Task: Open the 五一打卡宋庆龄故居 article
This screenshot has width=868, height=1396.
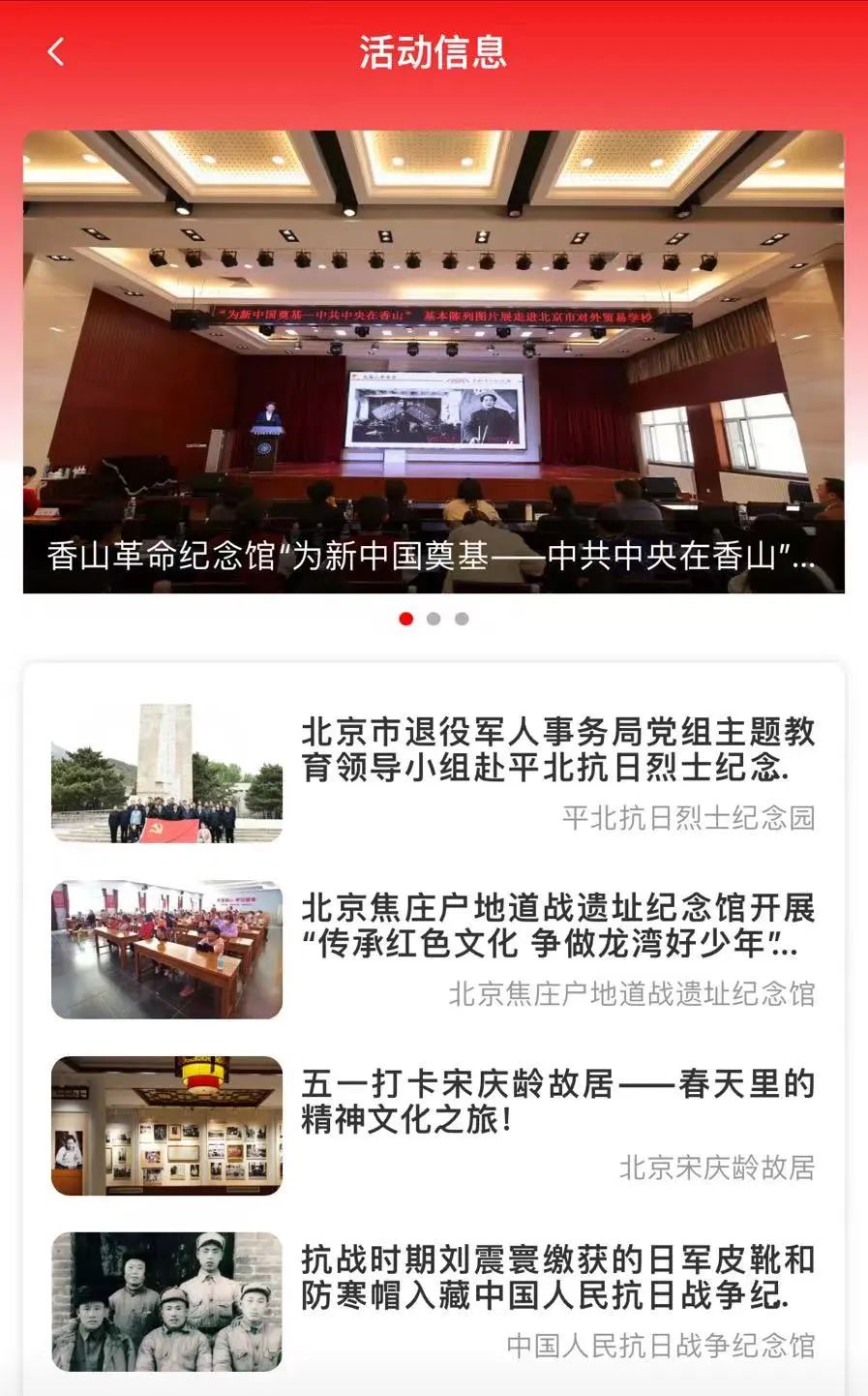Action: point(434,1125)
